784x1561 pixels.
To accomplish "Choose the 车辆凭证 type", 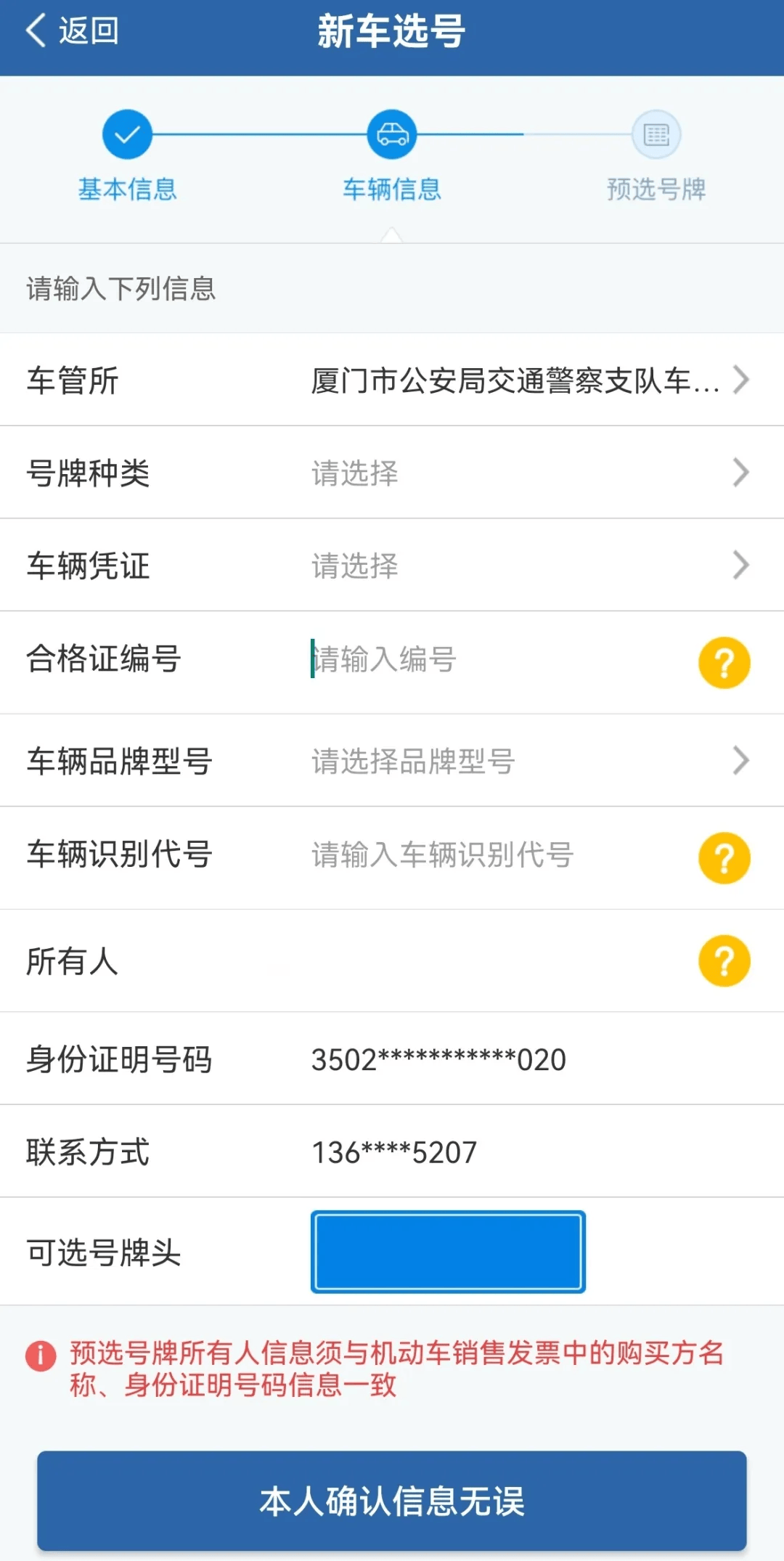I will point(392,566).
